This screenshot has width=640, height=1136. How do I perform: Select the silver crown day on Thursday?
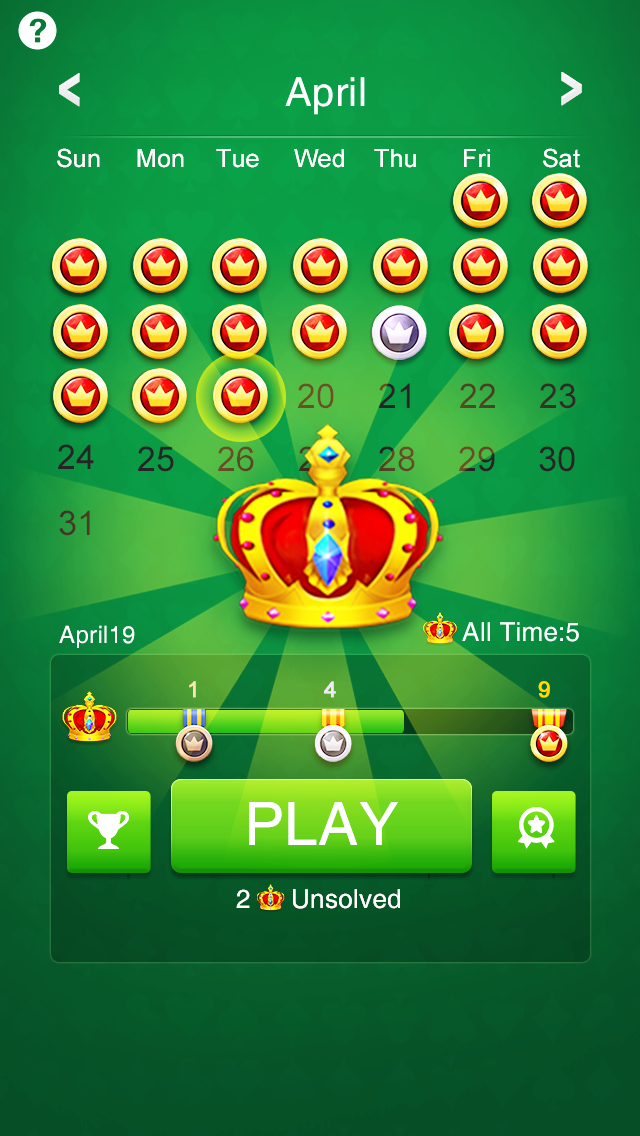click(x=399, y=333)
